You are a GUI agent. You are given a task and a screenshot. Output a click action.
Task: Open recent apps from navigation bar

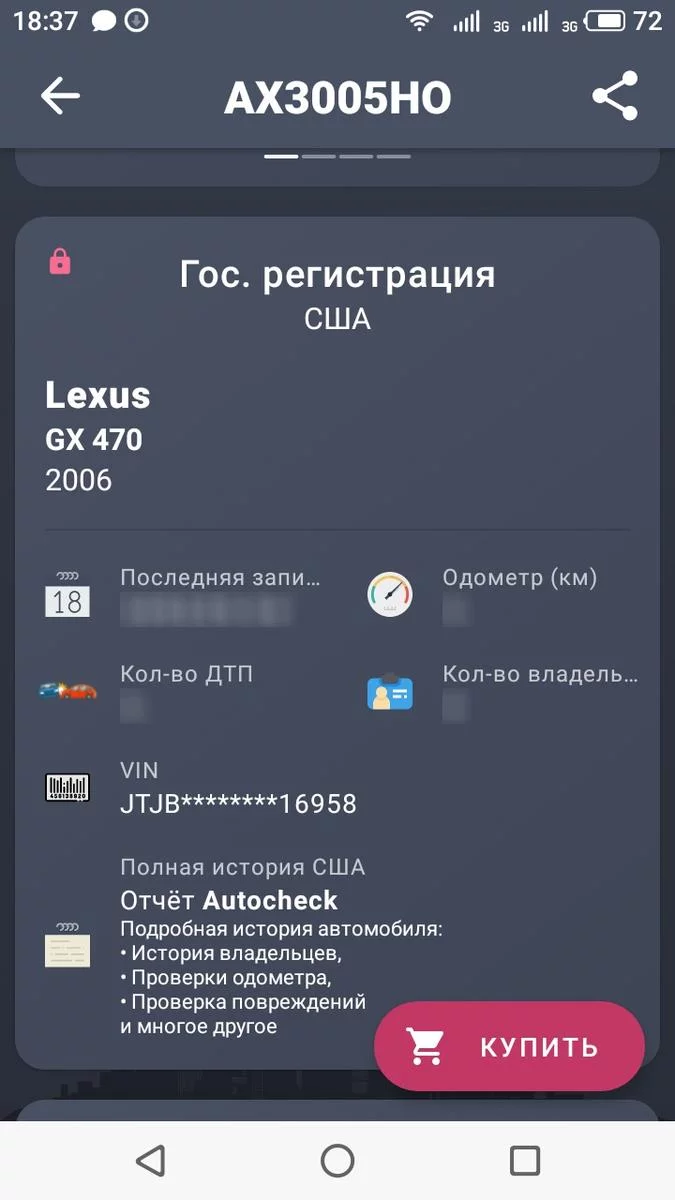click(x=524, y=1160)
